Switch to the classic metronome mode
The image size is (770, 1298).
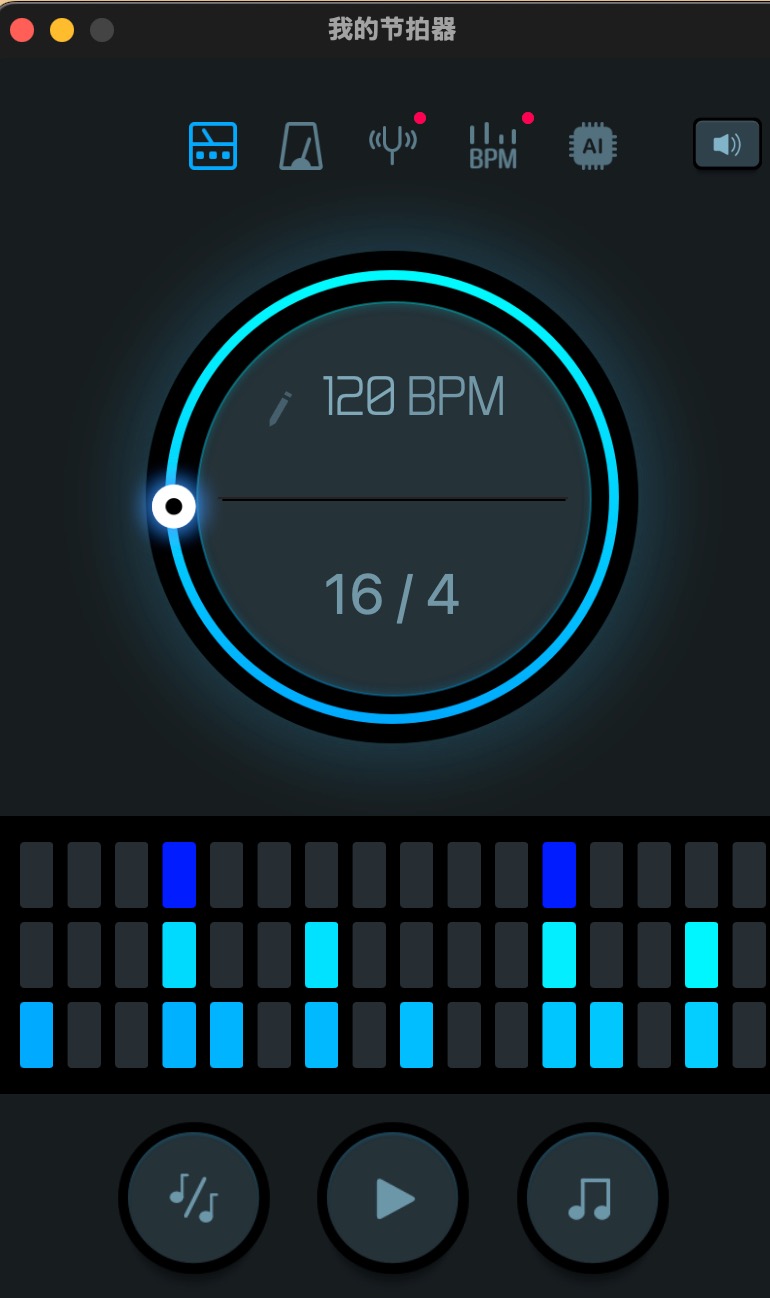click(301, 146)
